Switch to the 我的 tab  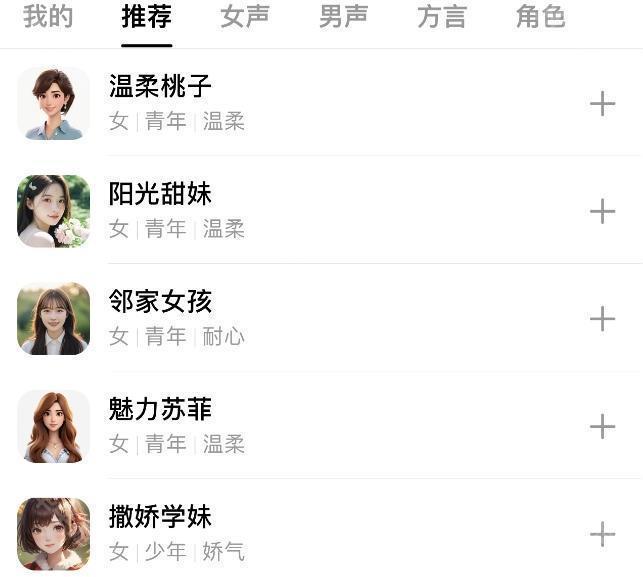point(48,17)
